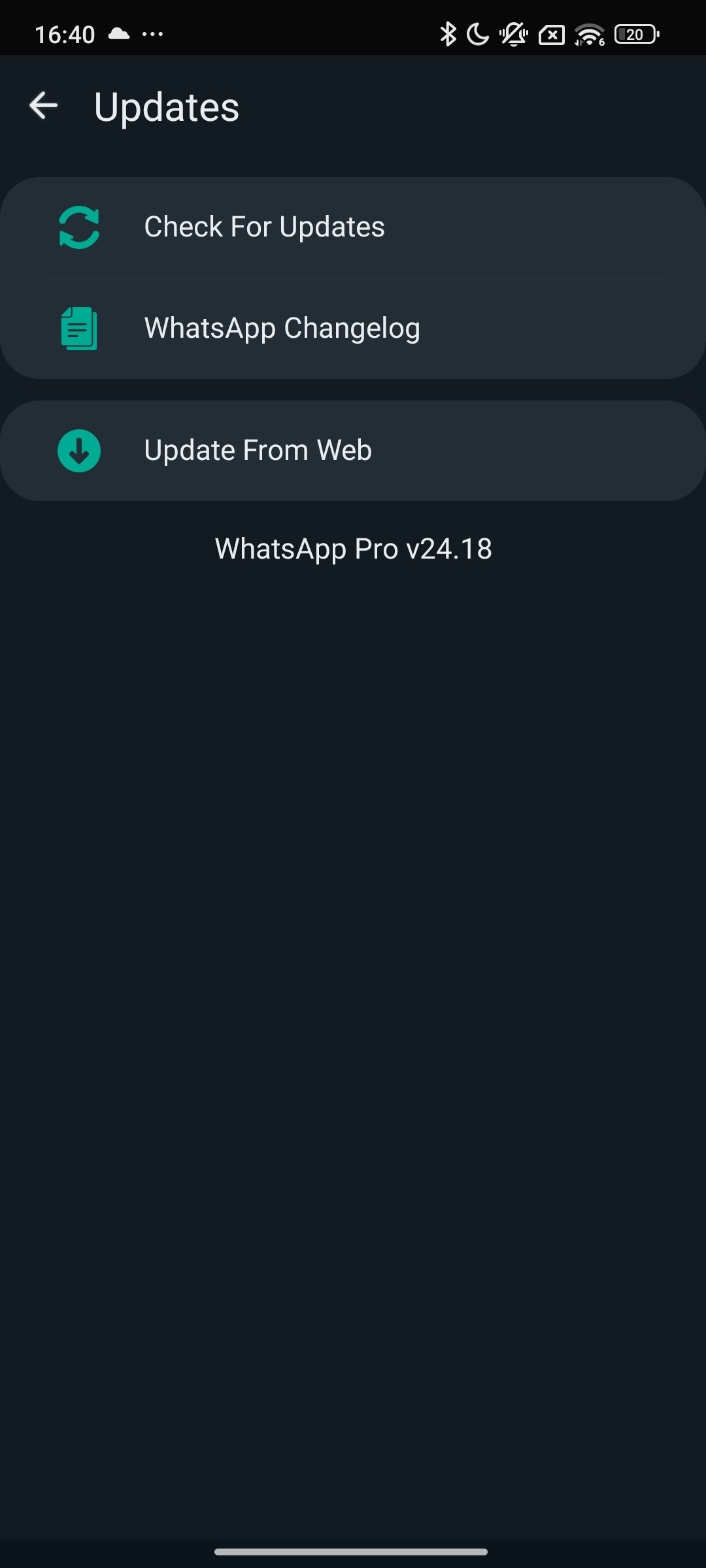View the WhatsApp Changelog
Viewport: 706px width, 1568px height.
[x=353, y=329]
